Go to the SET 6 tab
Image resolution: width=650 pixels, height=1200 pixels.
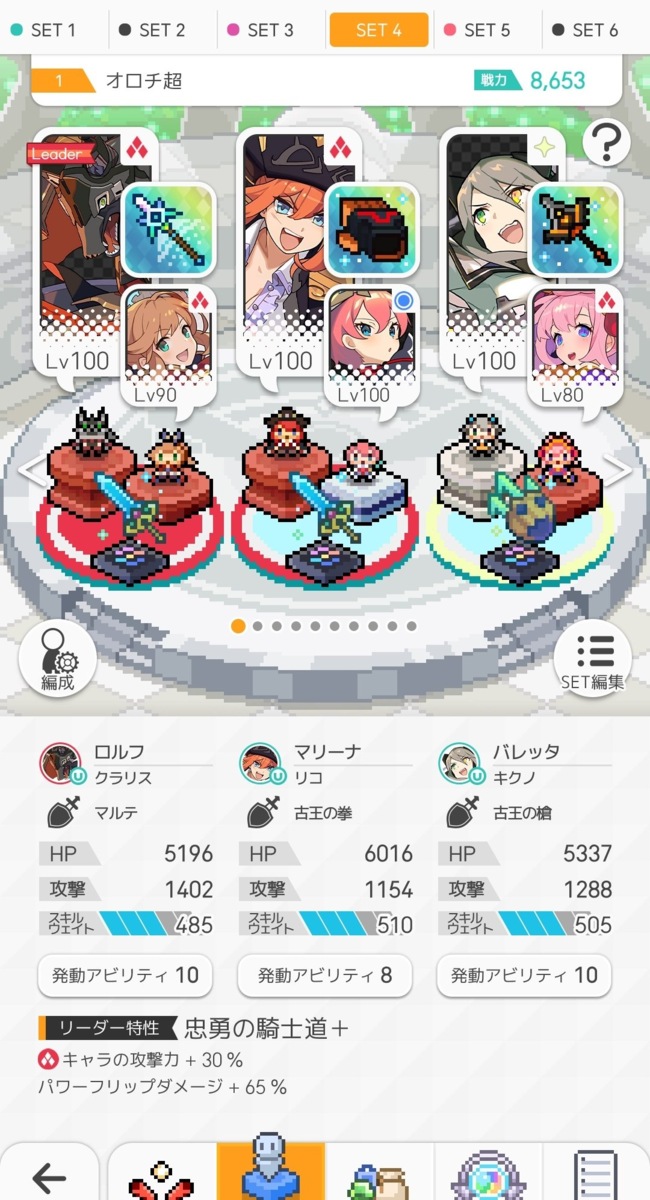pos(595,29)
